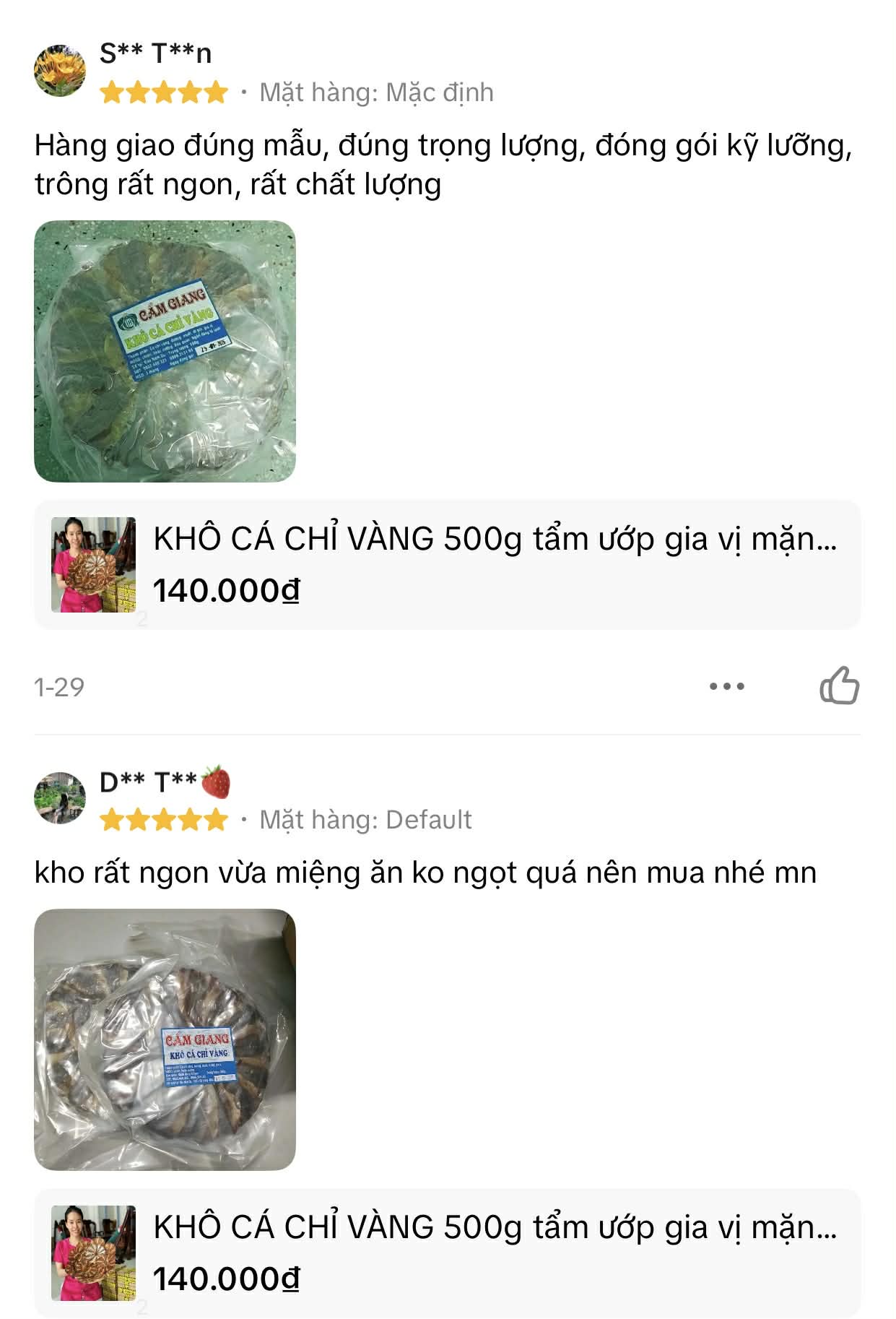The width and height of the screenshot is (896, 1319).
Task: Select the date '1-29' under the first review
Action: tap(58, 686)
